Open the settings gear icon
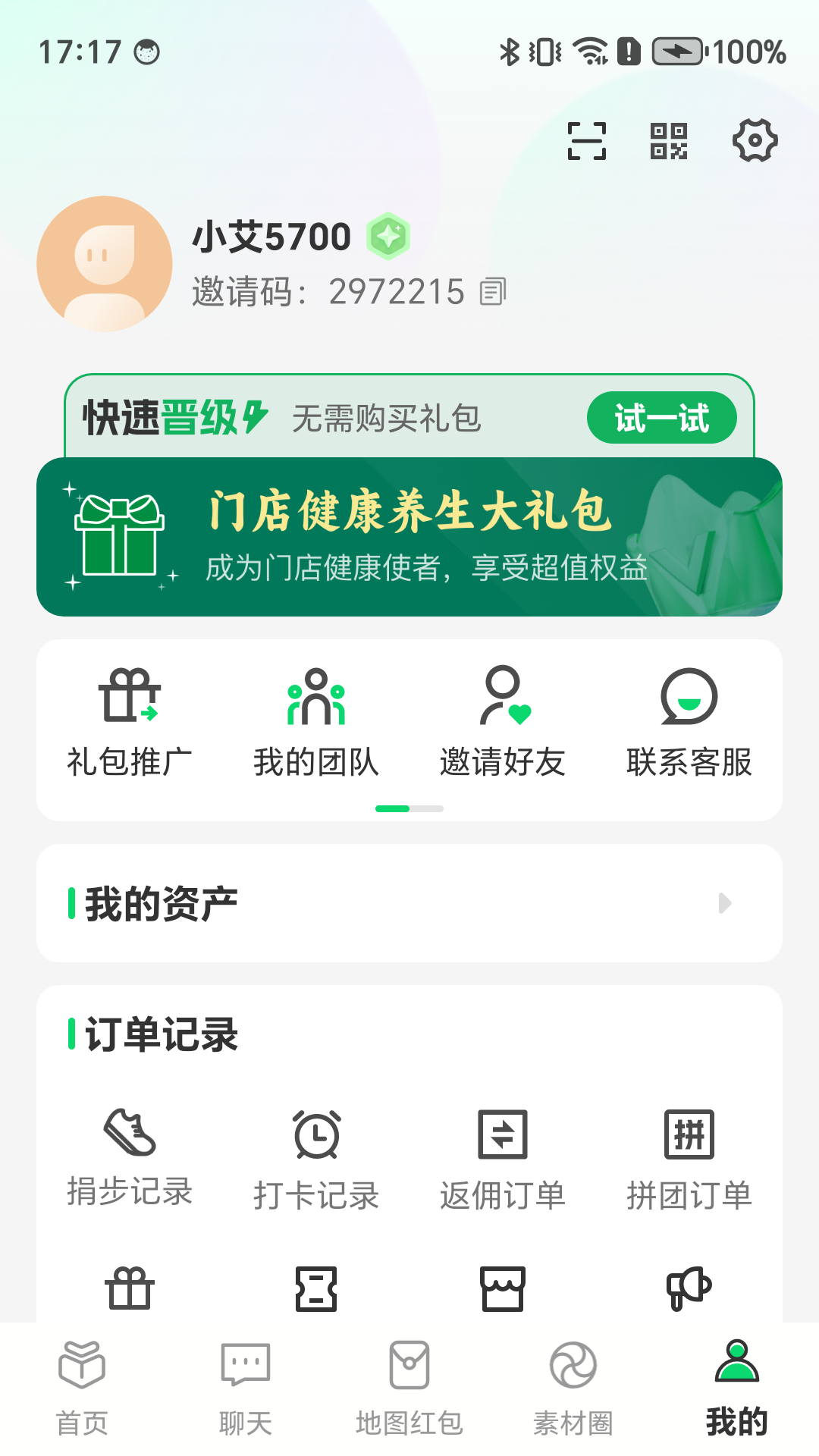Image resolution: width=819 pixels, height=1456 pixels. pyautogui.click(x=755, y=140)
